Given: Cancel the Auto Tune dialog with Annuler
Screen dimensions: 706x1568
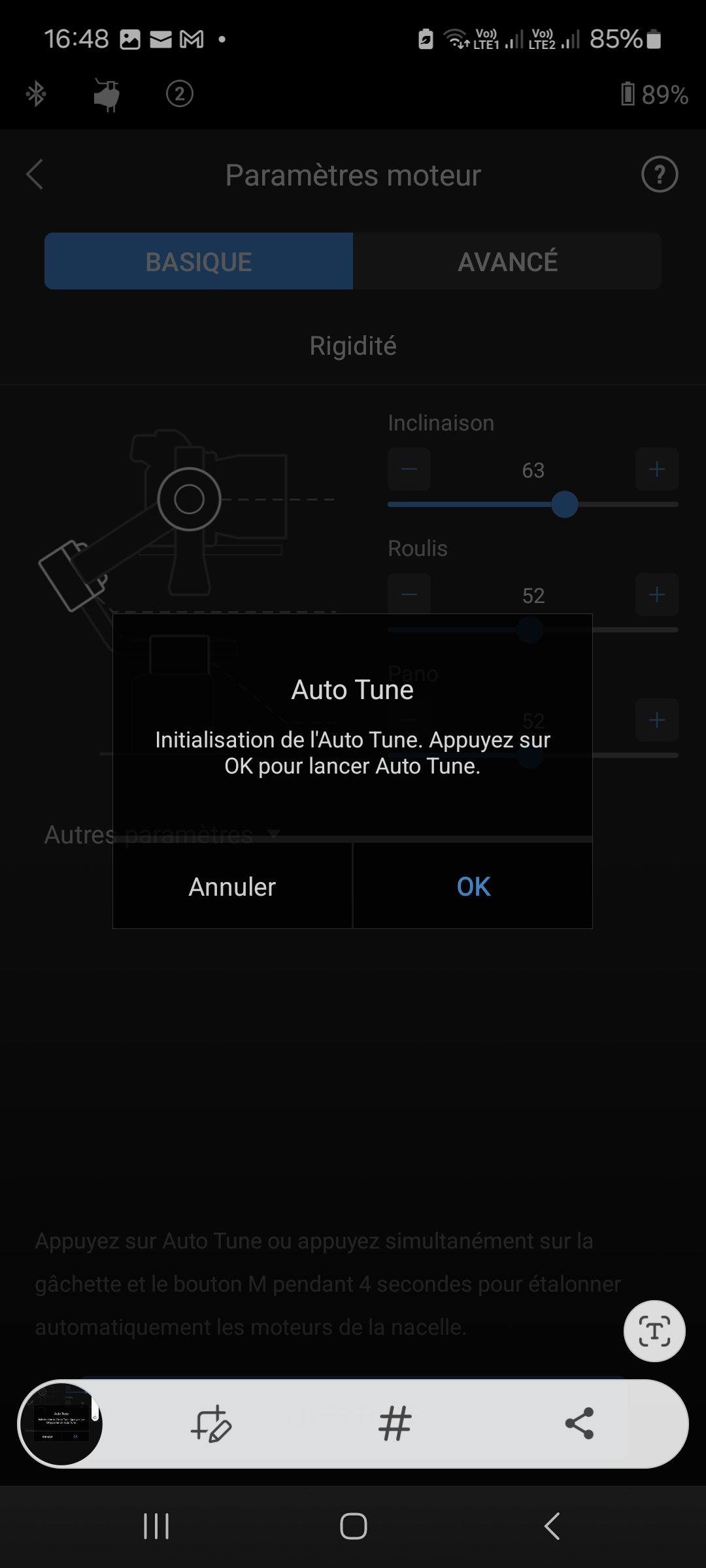Looking at the screenshot, I should click(x=232, y=887).
